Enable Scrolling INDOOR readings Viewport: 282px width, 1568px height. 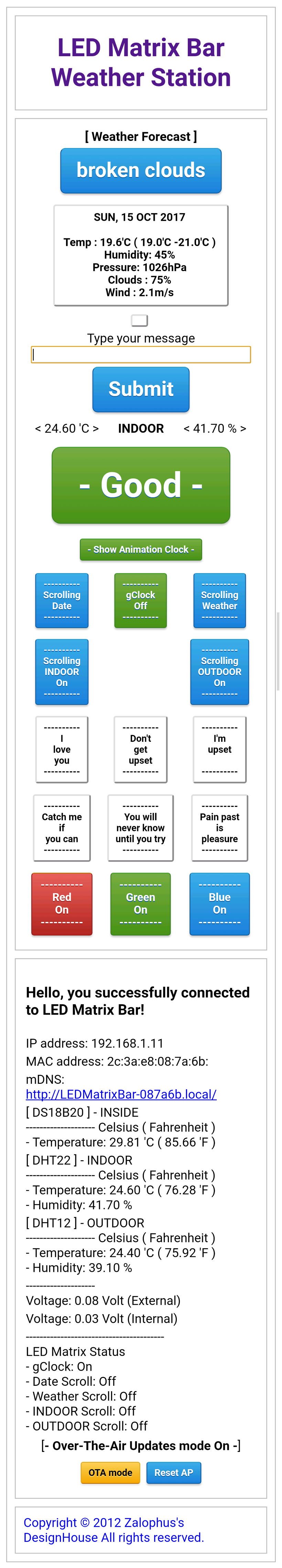(61, 672)
